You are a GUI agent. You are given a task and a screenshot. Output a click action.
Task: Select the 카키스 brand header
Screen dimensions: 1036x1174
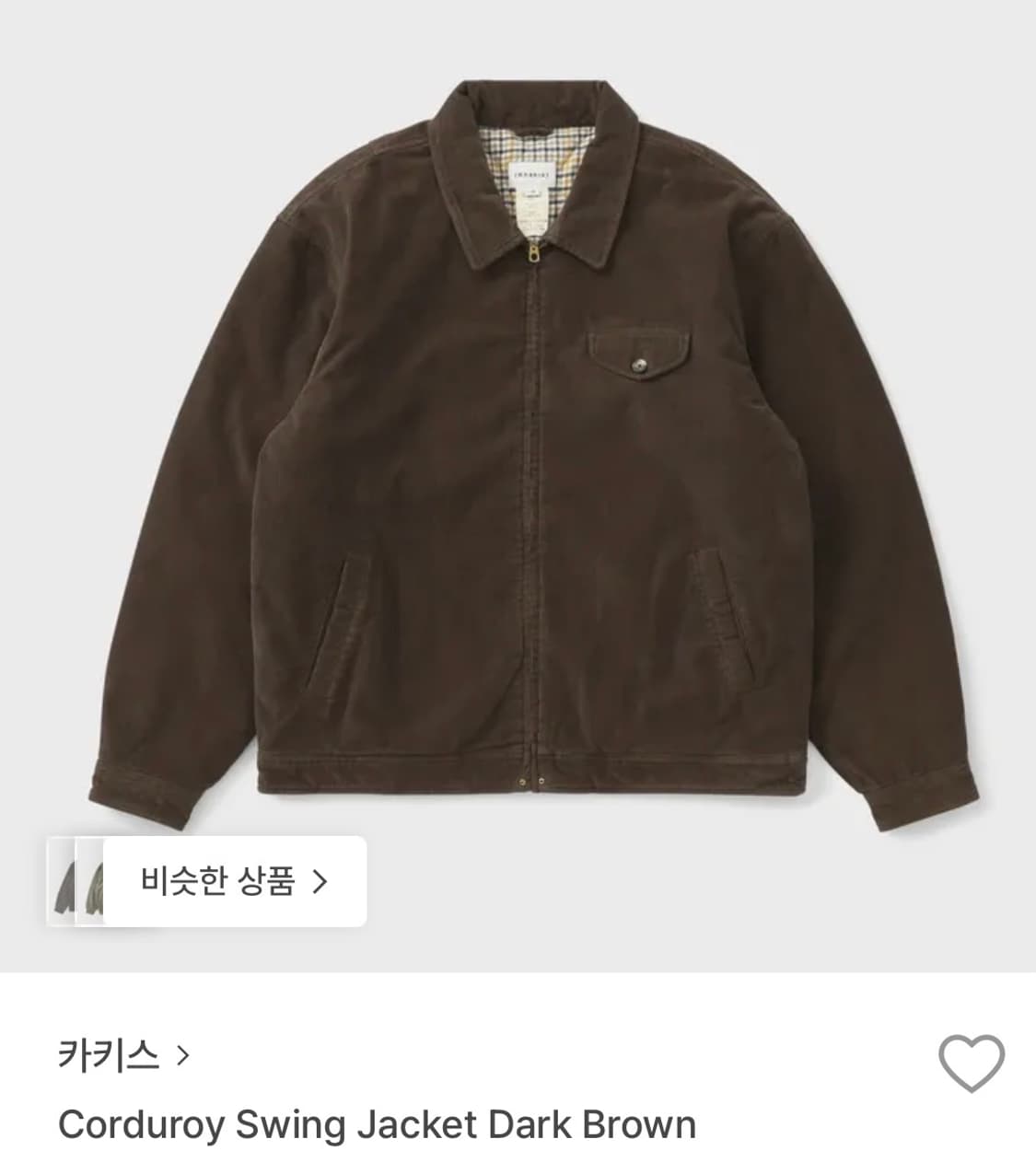[x=103, y=1057]
